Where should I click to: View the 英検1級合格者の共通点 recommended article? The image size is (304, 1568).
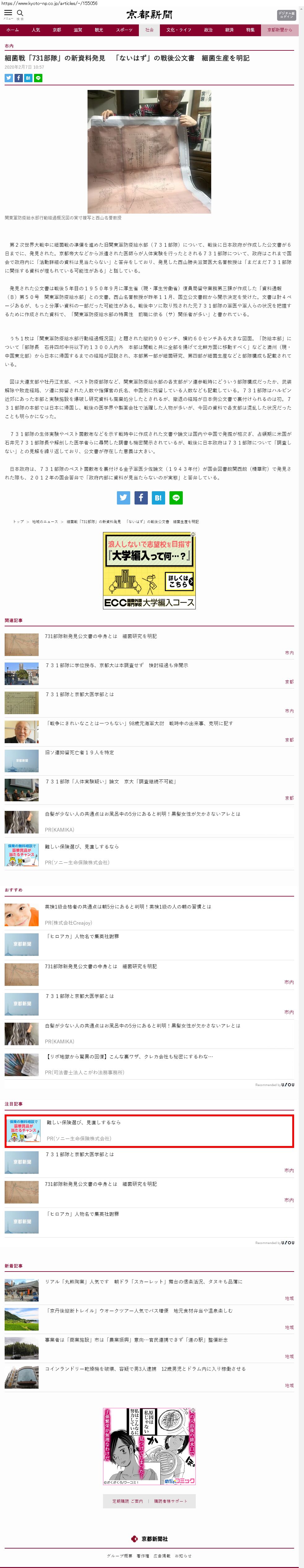click(128, 906)
